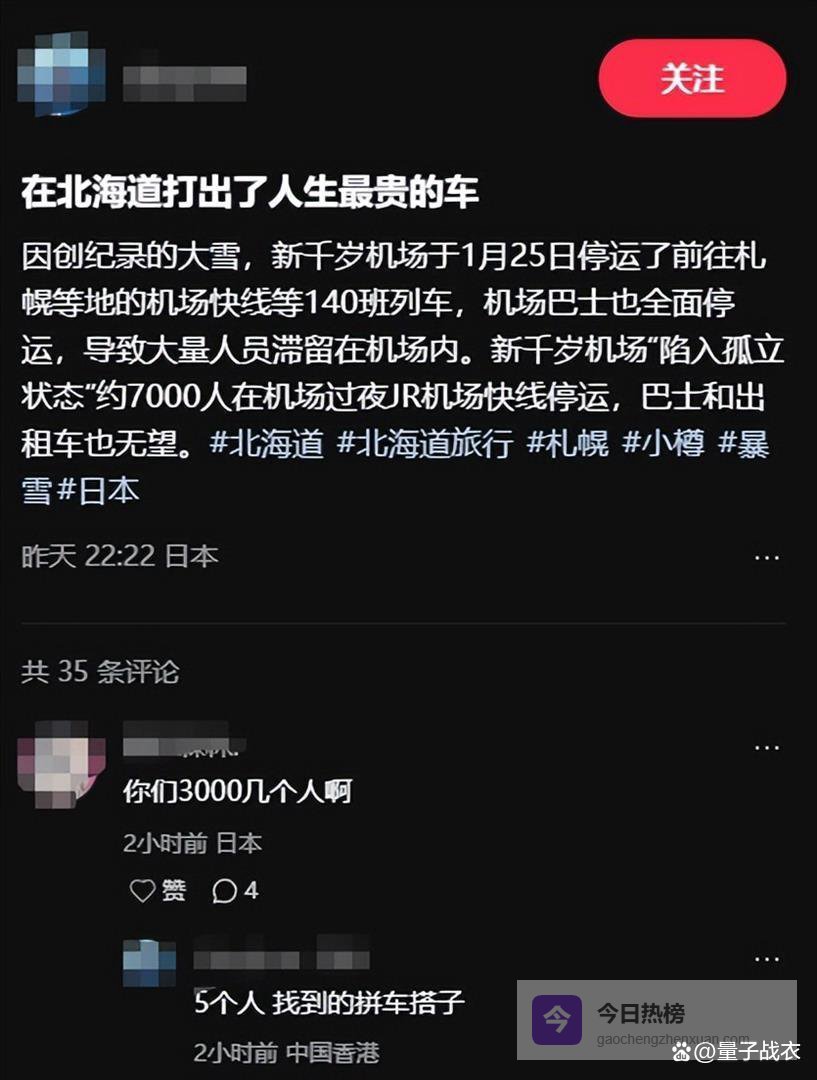Open more options beside 昨天 22:22 日本
This screenshot has height=1080, width=817.
[x=766, y=557]
